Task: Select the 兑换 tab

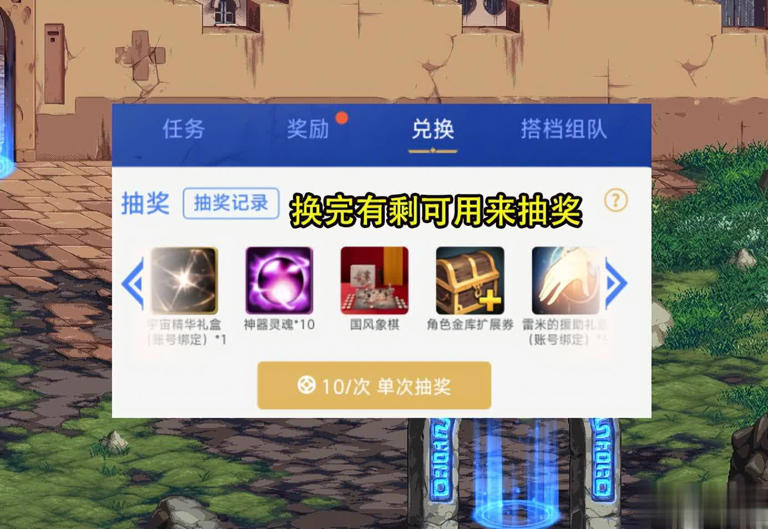Action: coord(432,129)
